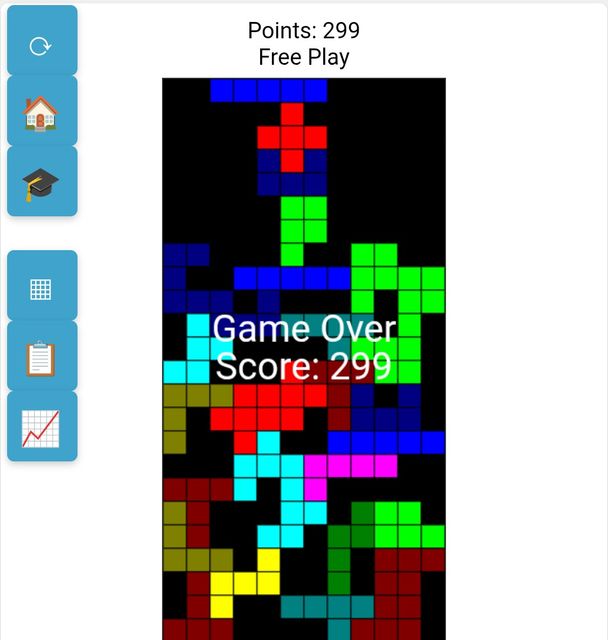Go to the home screen via house button
The width and height of the screenshot is (608, 640).
pos(41,114)
